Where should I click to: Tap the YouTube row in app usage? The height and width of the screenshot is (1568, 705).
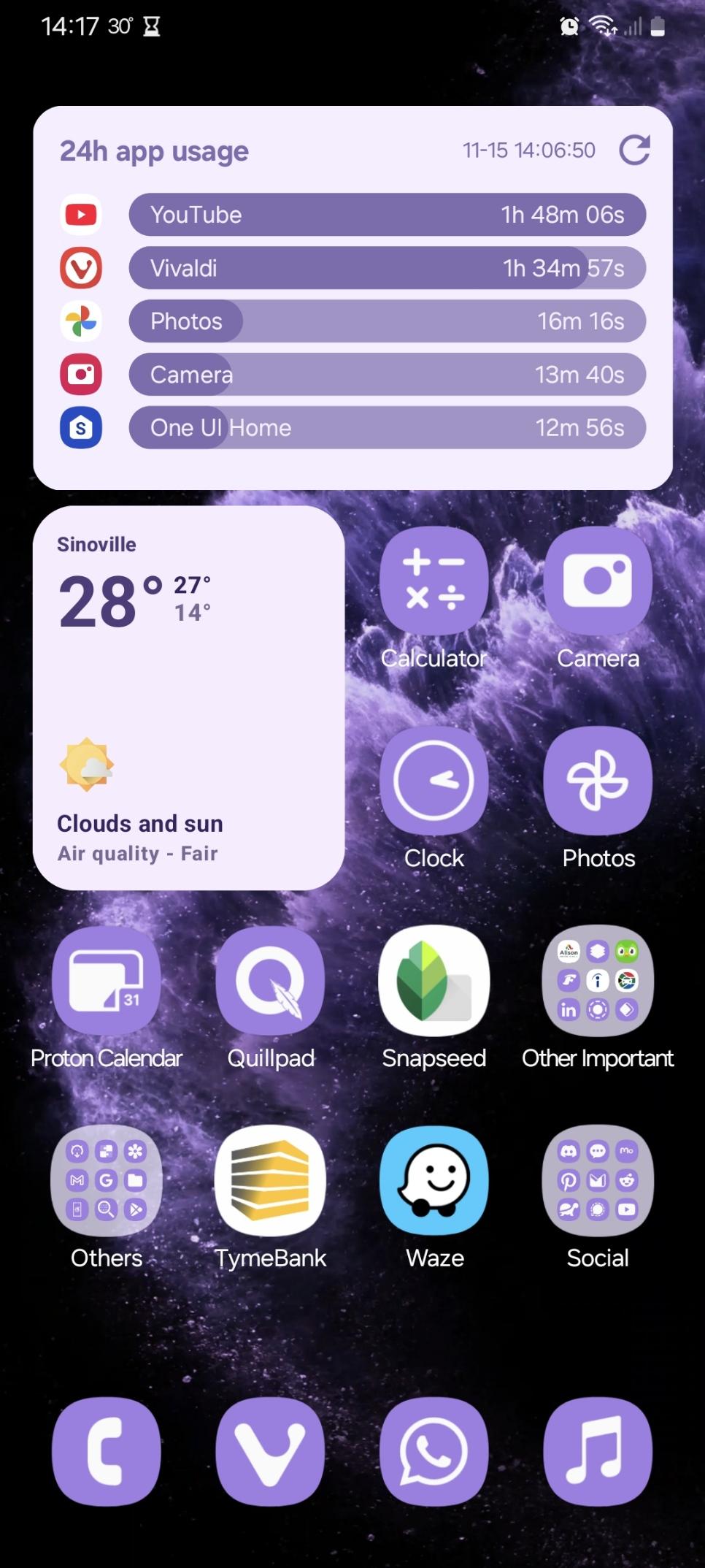click(388, 215)
